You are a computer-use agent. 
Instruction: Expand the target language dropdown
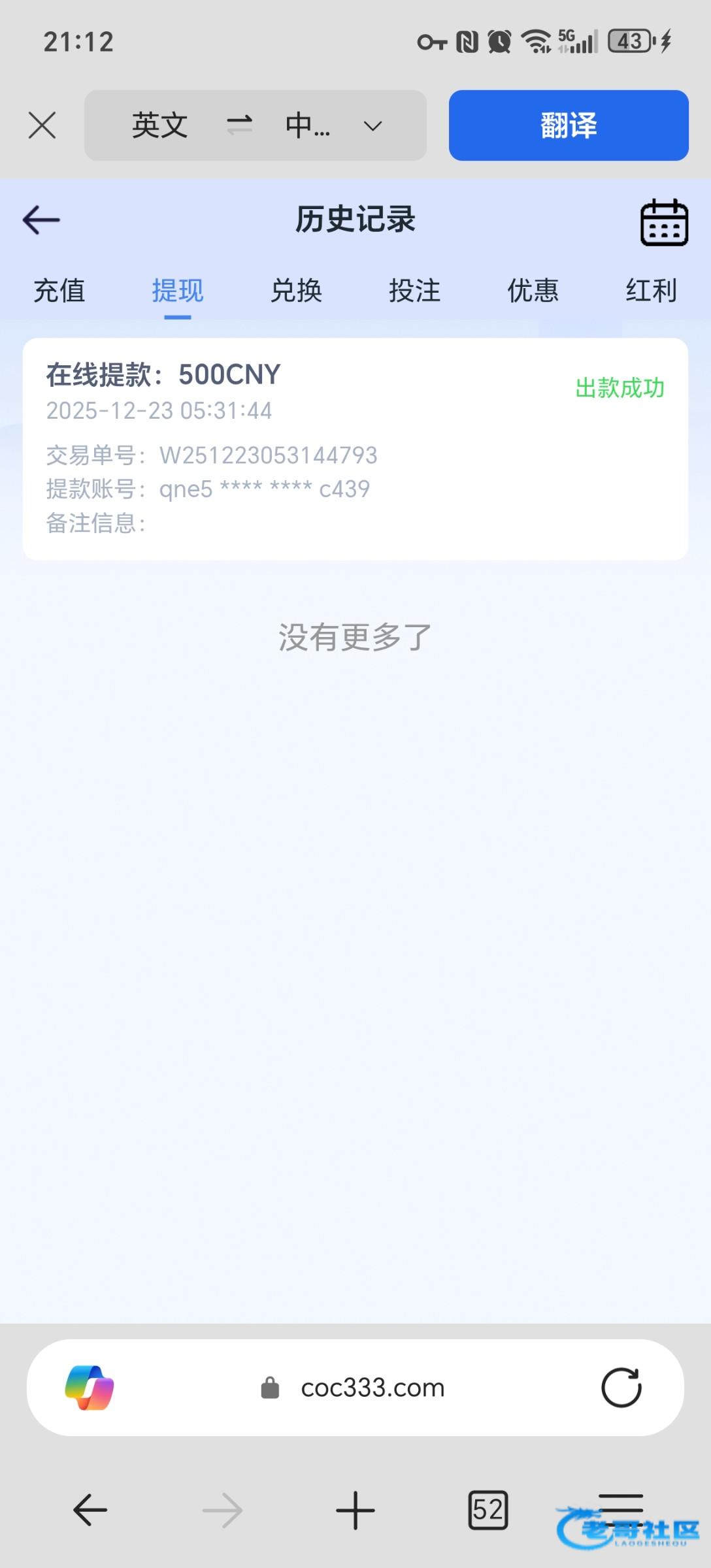(372, 125)
